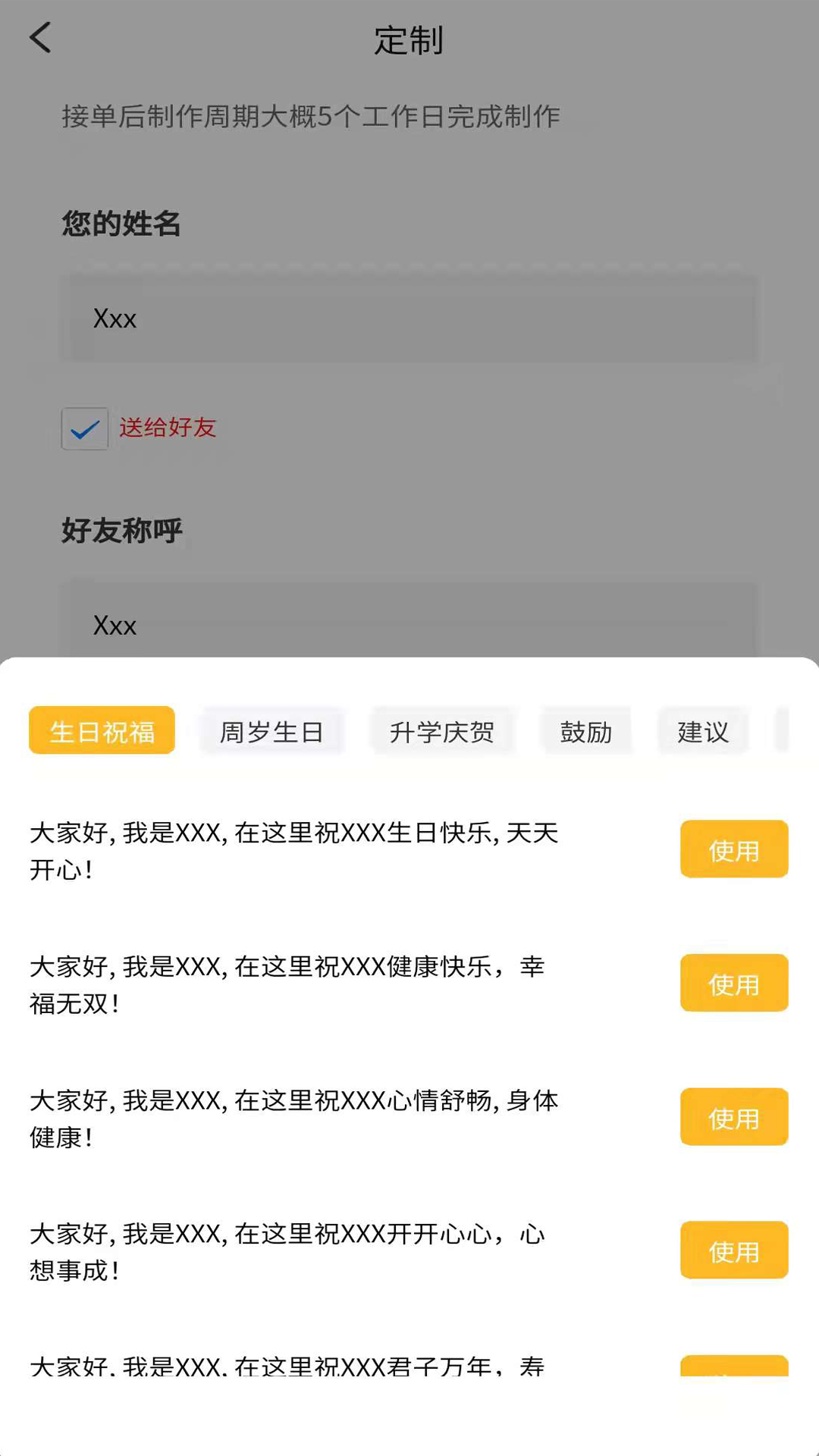Use the 生日快乐天天开心 birthday template
Image resolution: width=819 pixels, height=1456 pixels.
733,849
